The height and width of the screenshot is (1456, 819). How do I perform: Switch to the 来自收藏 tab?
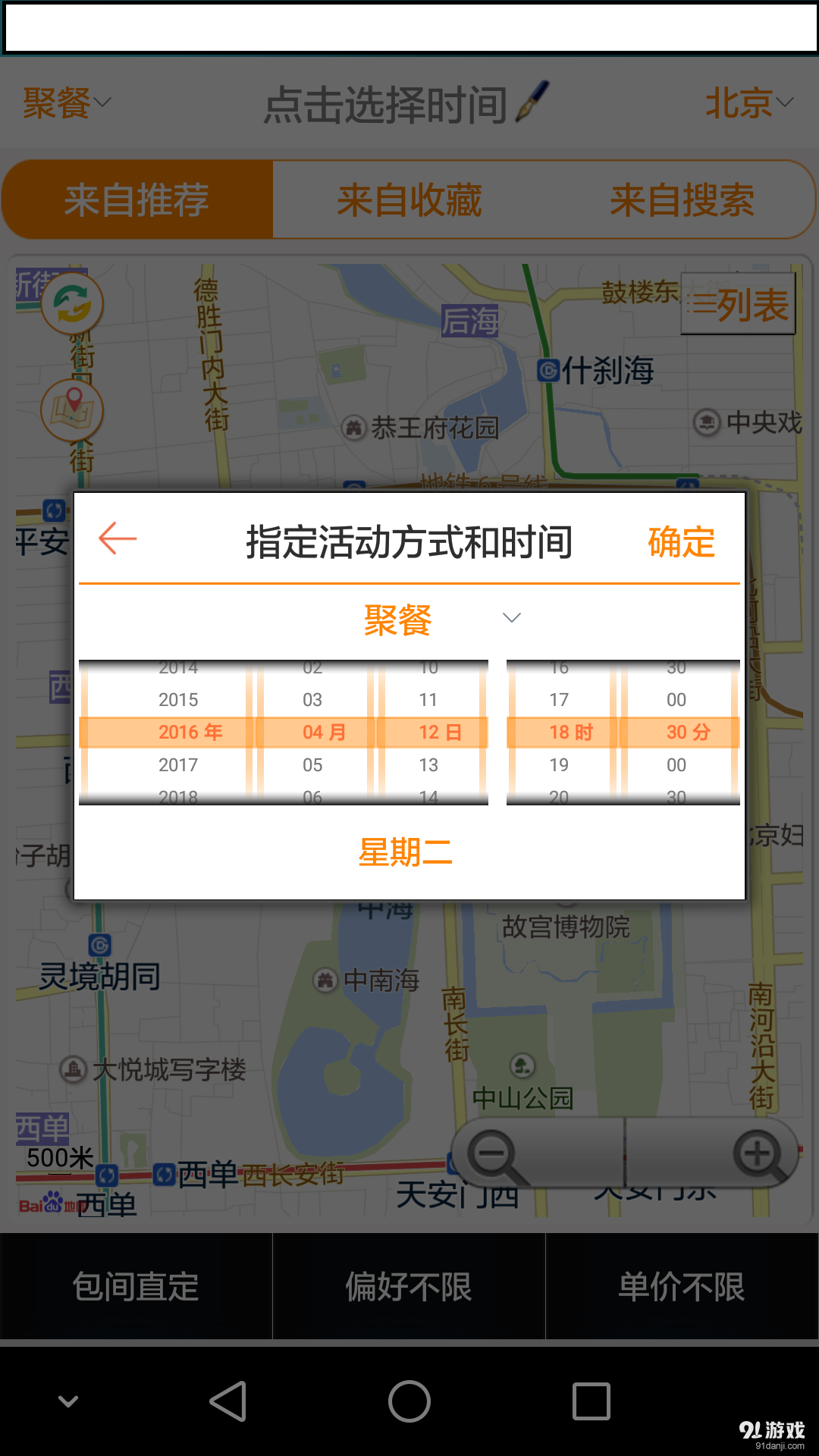pos(409,199)
